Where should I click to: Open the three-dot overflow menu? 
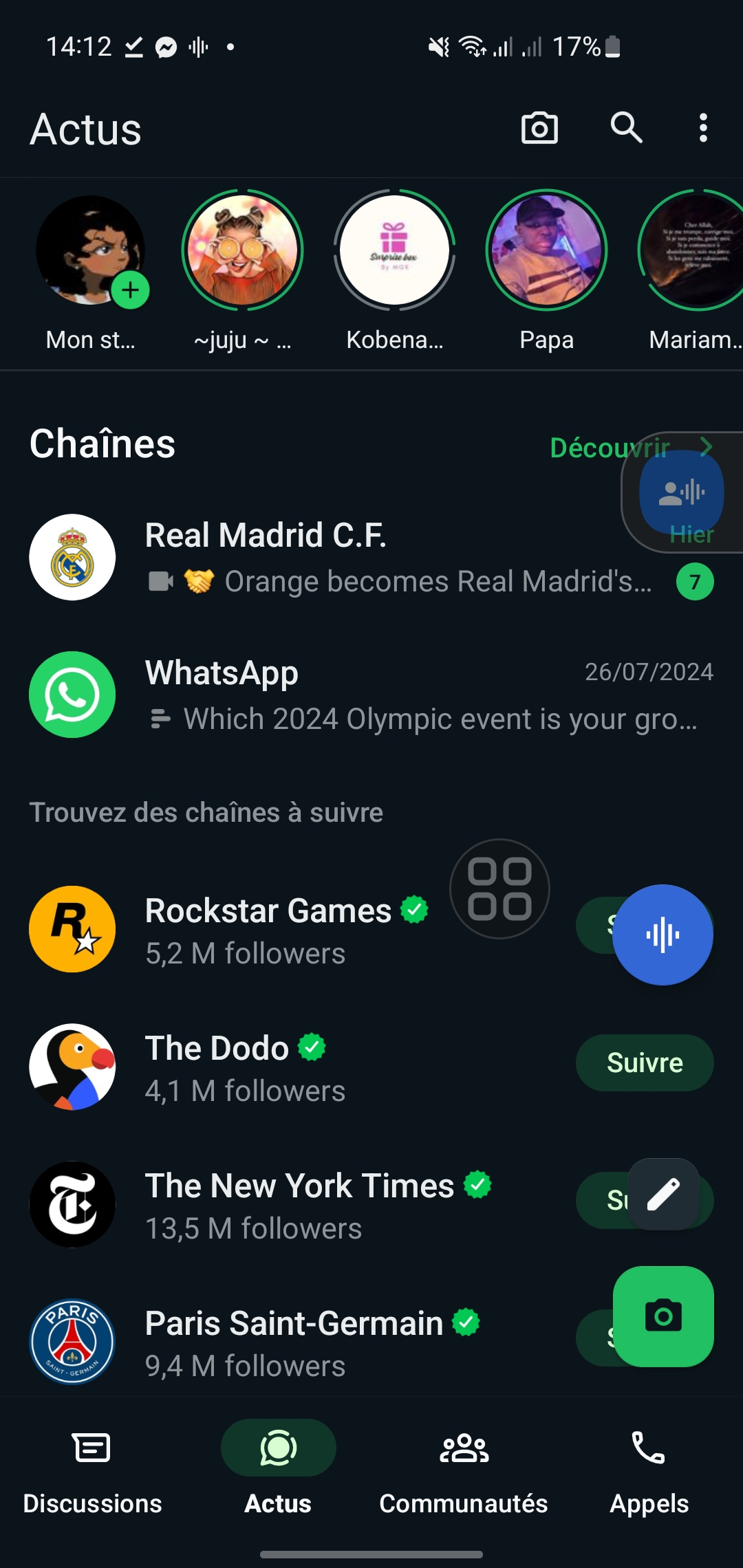(702, 129)
